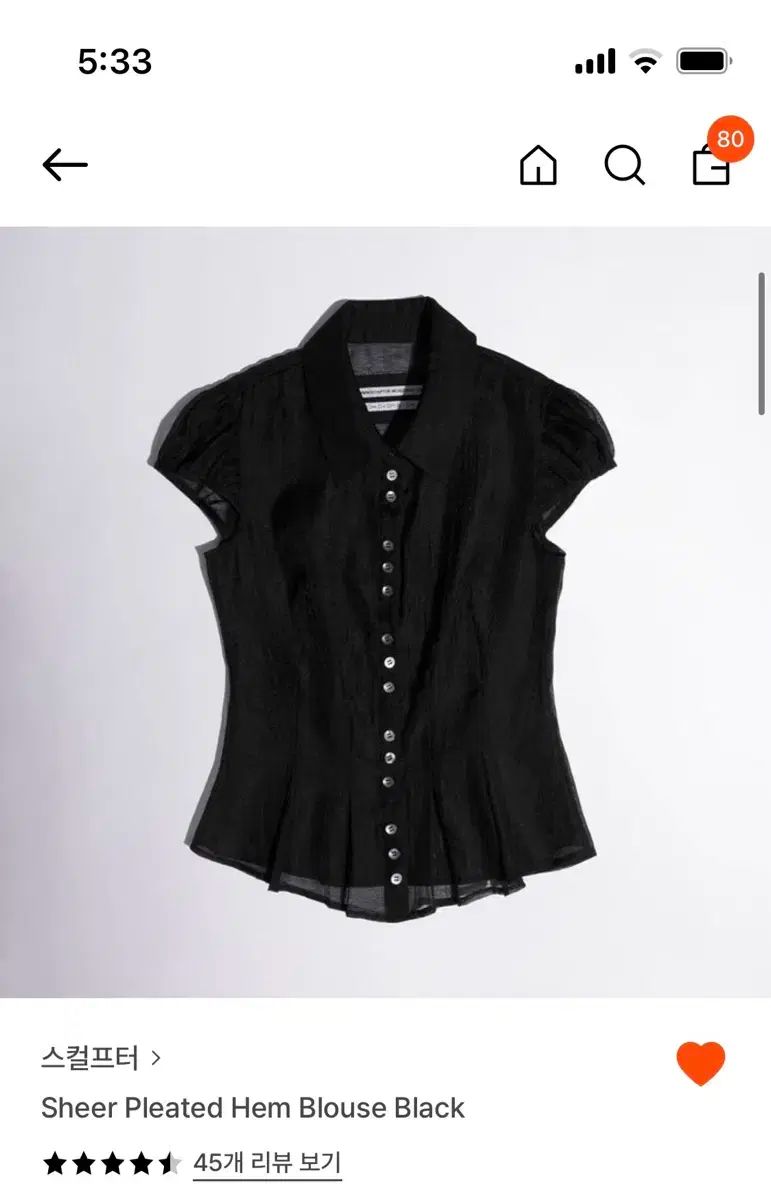Tap the orange 80 badge on the bag
This screenshot has width=771, height=1200.
[729, 141]
